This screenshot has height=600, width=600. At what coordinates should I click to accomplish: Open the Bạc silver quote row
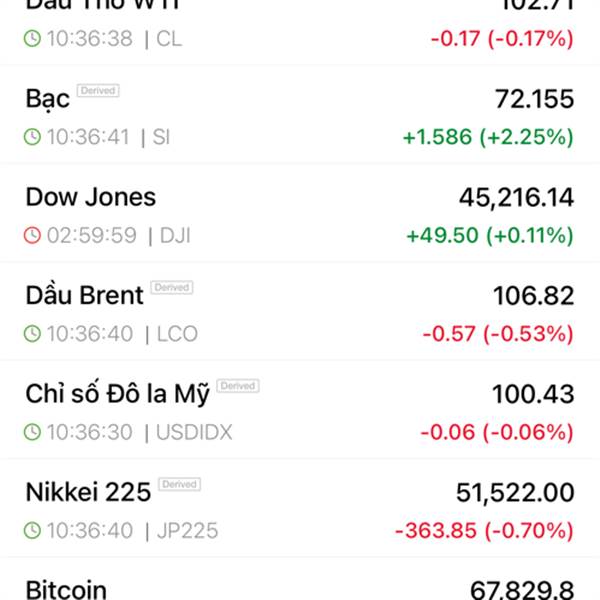(x=300, y=115)
